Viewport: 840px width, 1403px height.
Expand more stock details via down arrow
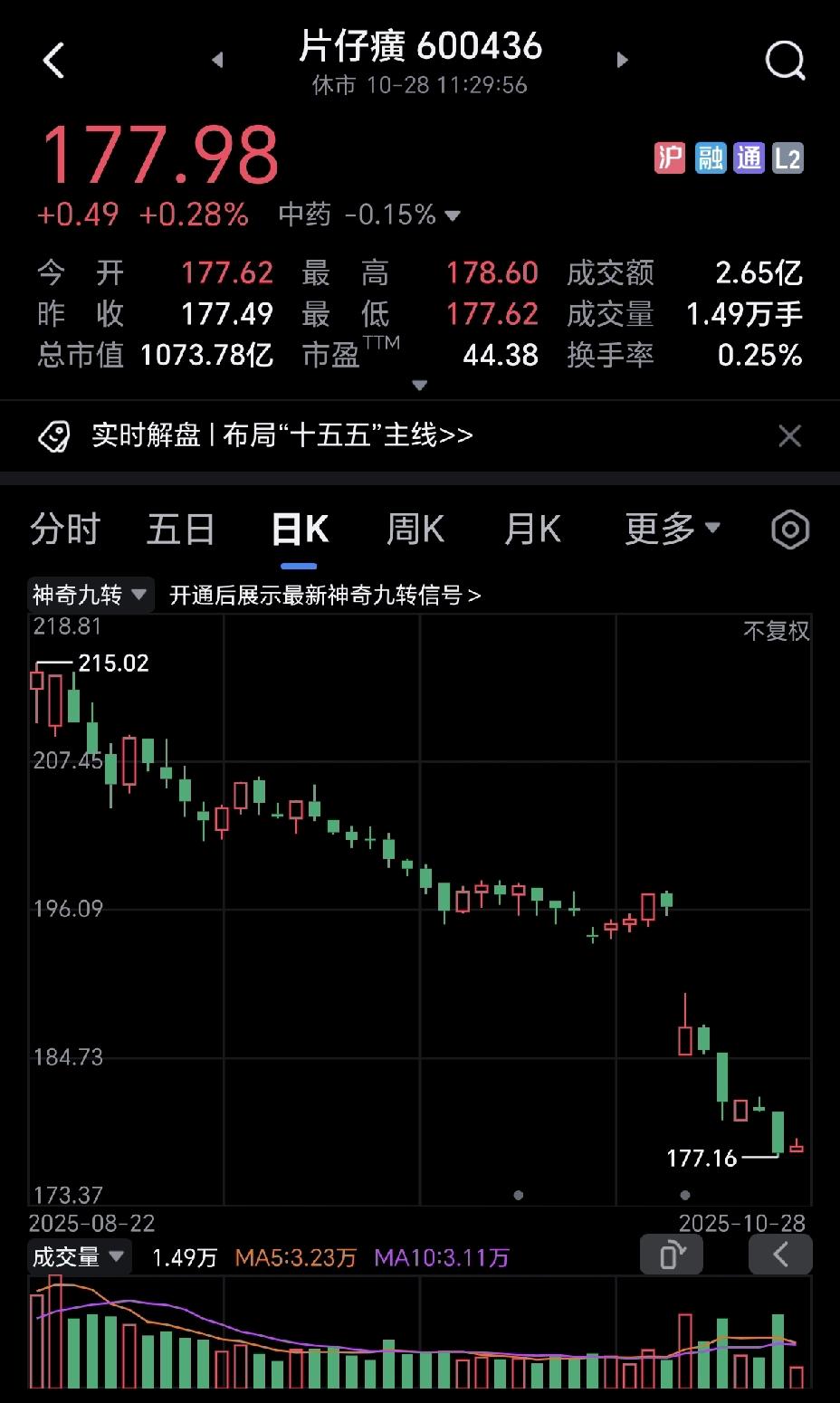[420, 385]
